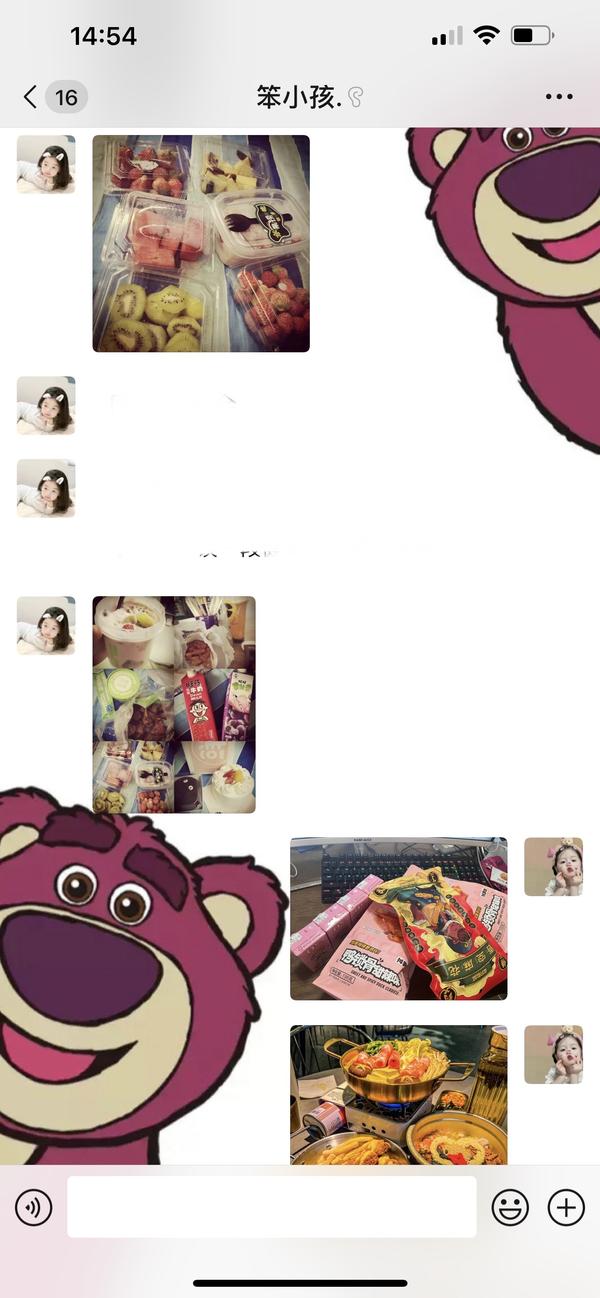The width and height of the screenshot is (600, 1298).
Task: Open the contact's avatar beside fruit photo
Action: (x=46, y=165)
